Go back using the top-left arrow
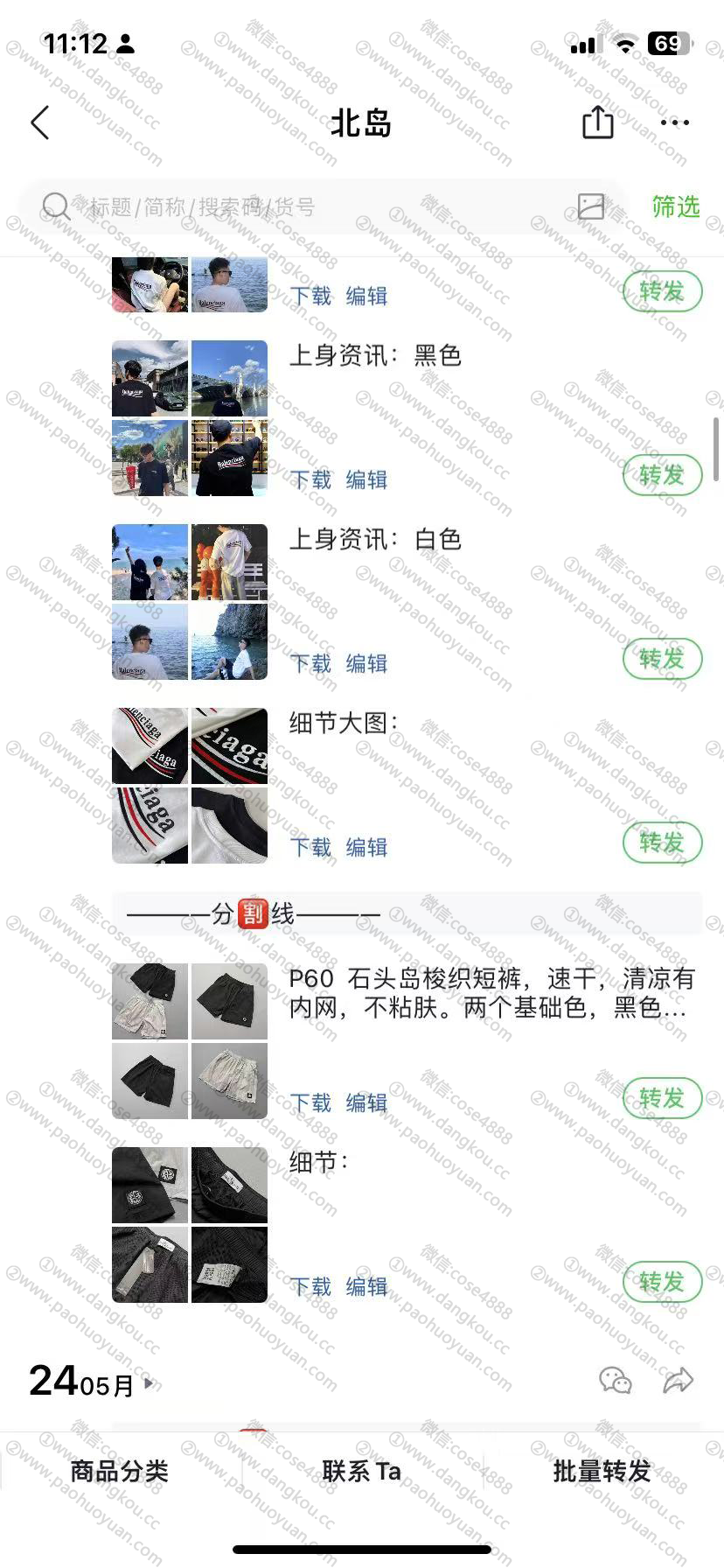The image size is (724, 1568). point(40,122)
